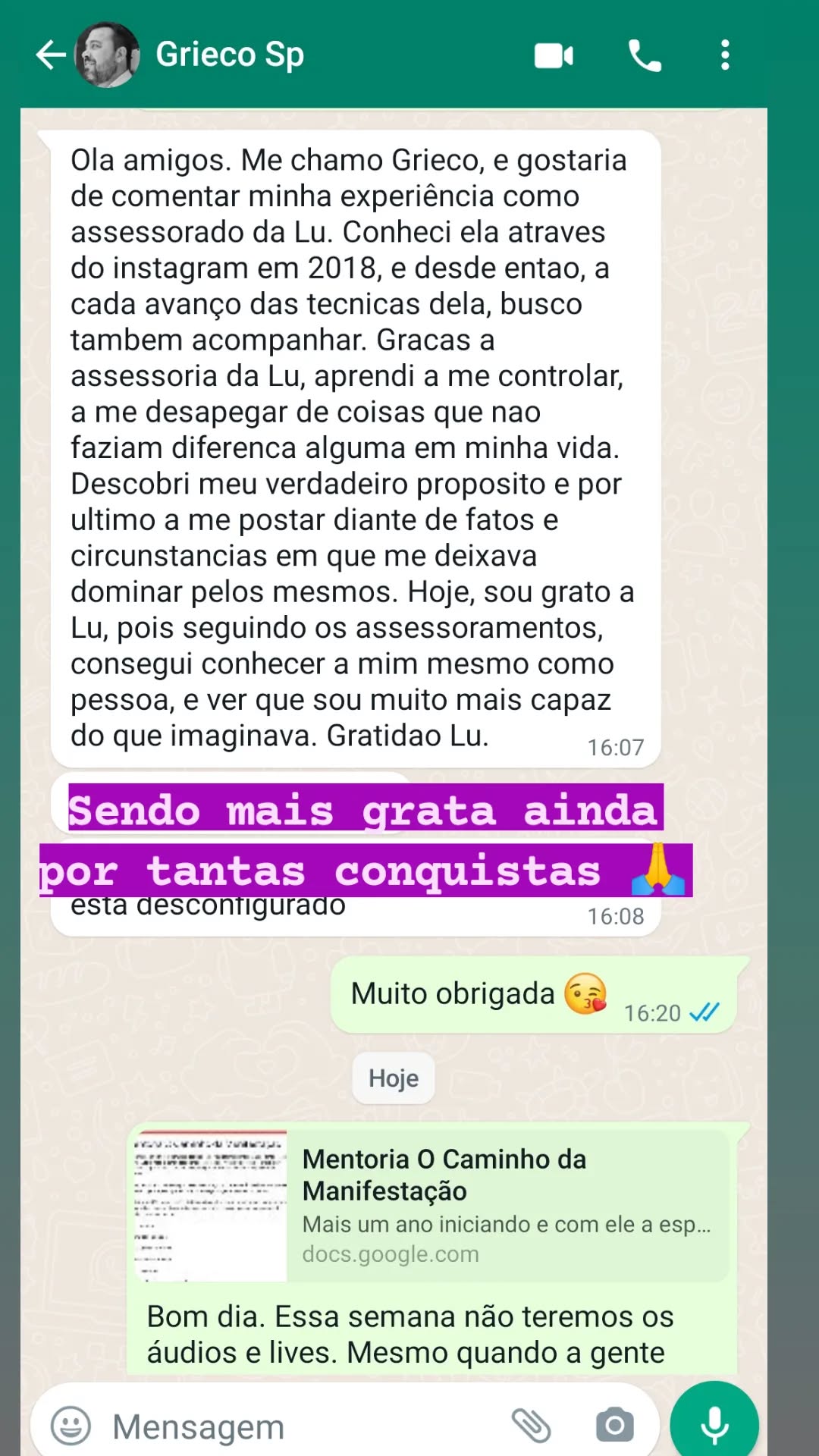The image size is (819, 1456).
Task: Open the Hoje date divider messages
Action: tap(393, 1078)
